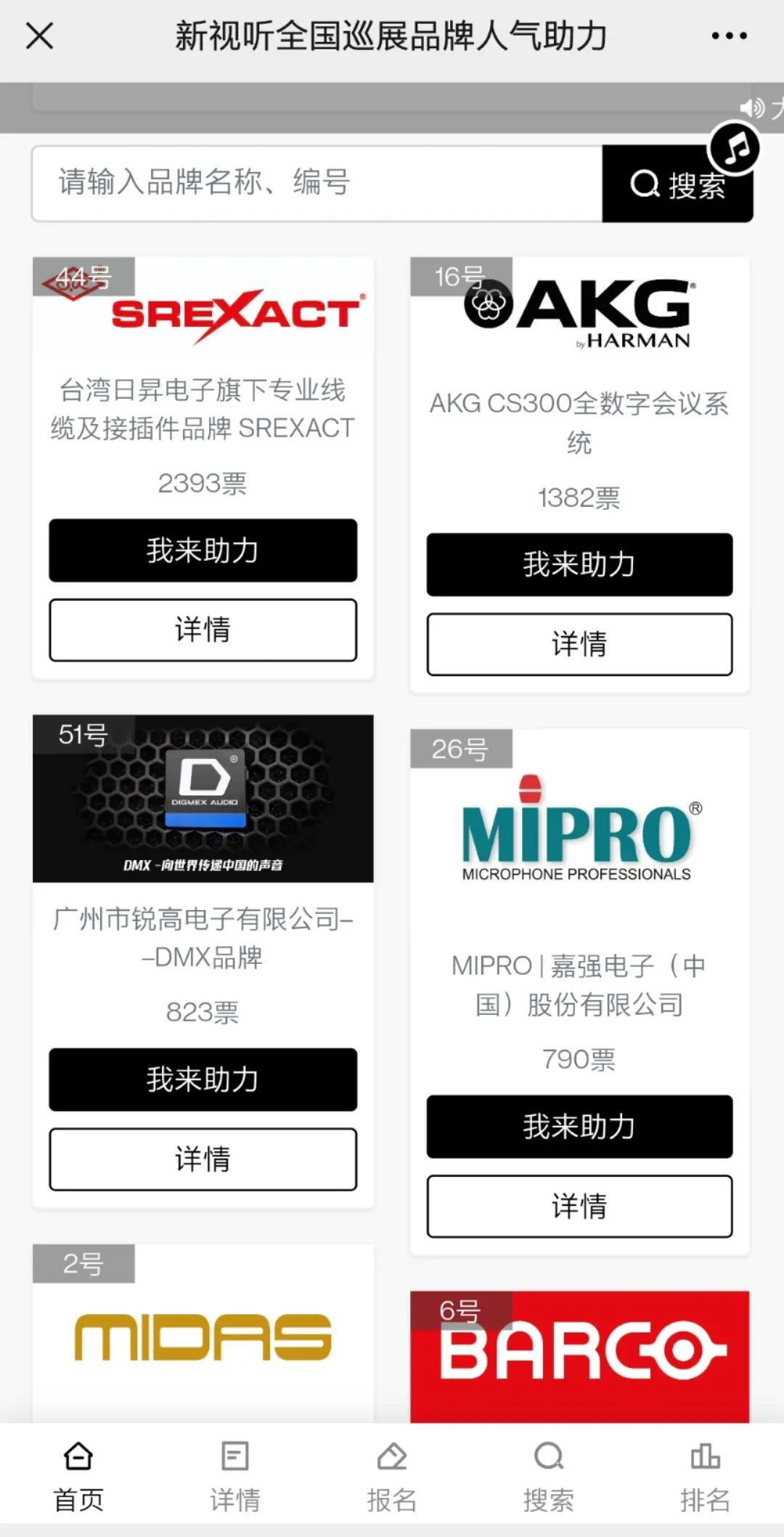784x1537 pixels.
Task: Vote 我来助力 for SREXACT
Action: pos(203,551)
